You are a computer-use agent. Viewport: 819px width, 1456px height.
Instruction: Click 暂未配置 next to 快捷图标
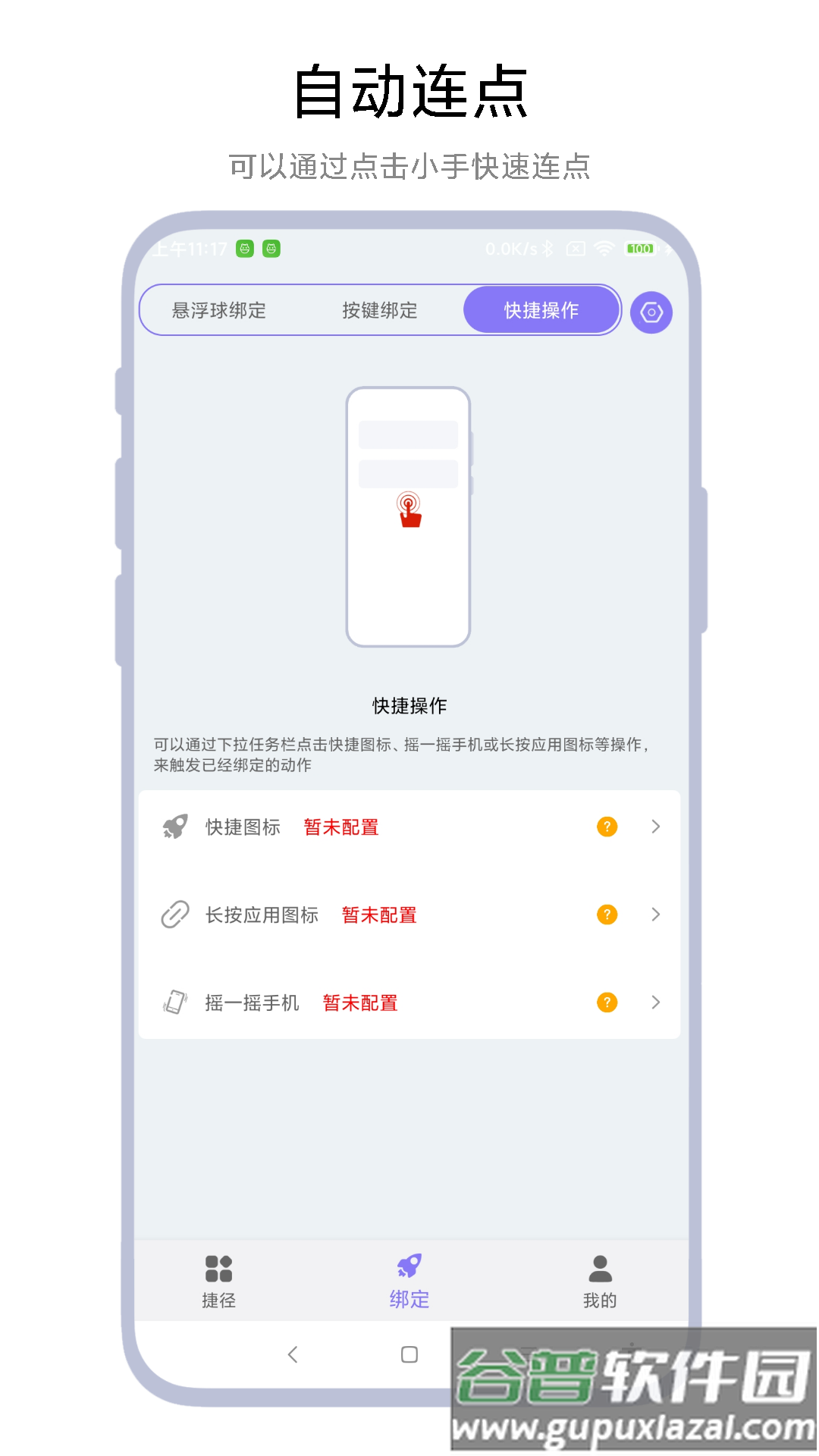click(x=340, y=827)
